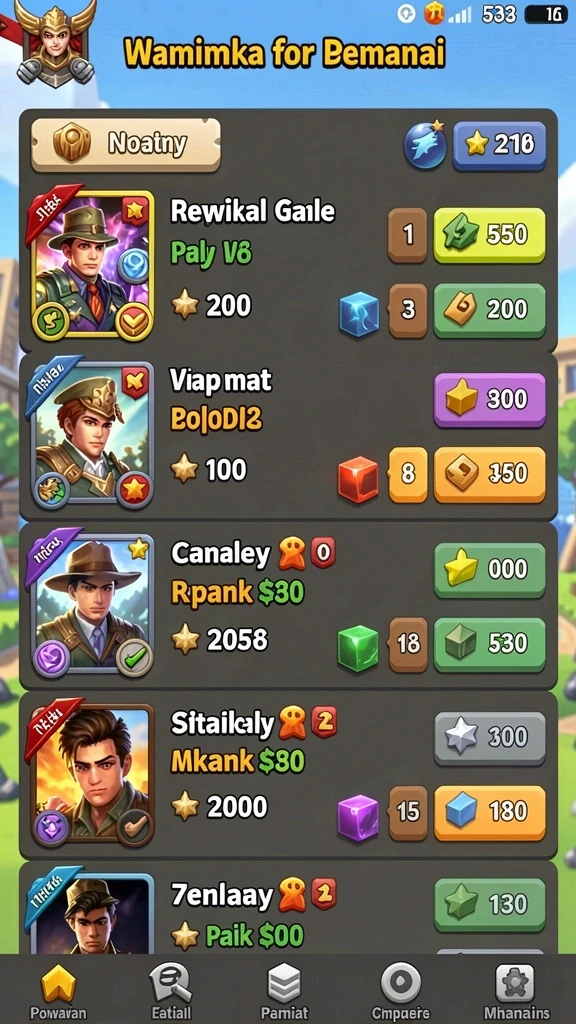576x1024 pixels.
Task: Tap the Noatny button
Action: click(x=126, y=144)
